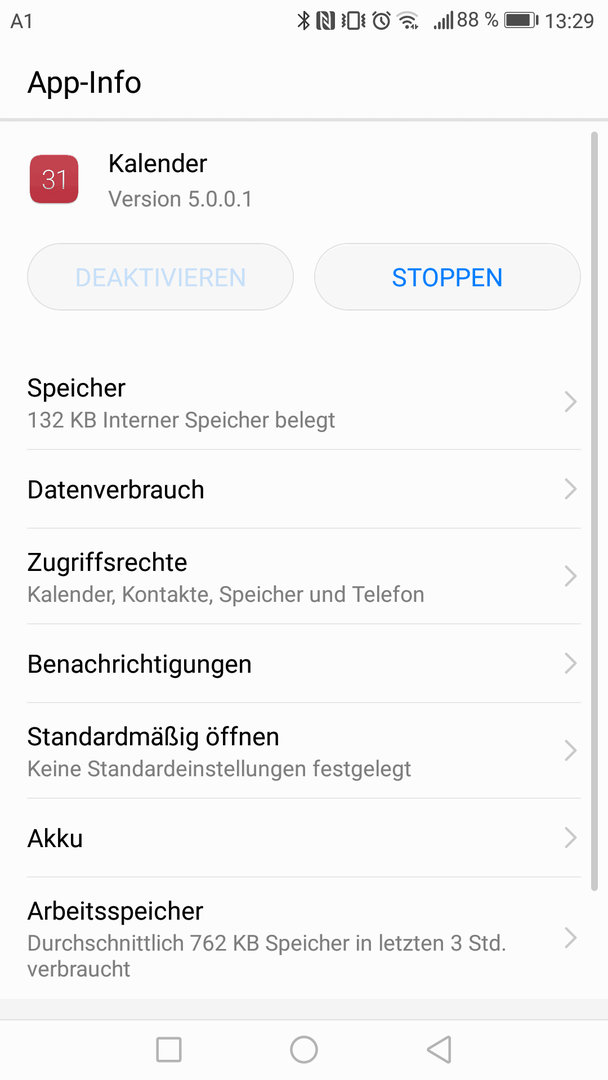Open the Akku row
Image resolution: width=608 pixels, height=1080 pixels.
tap(304, 838)
